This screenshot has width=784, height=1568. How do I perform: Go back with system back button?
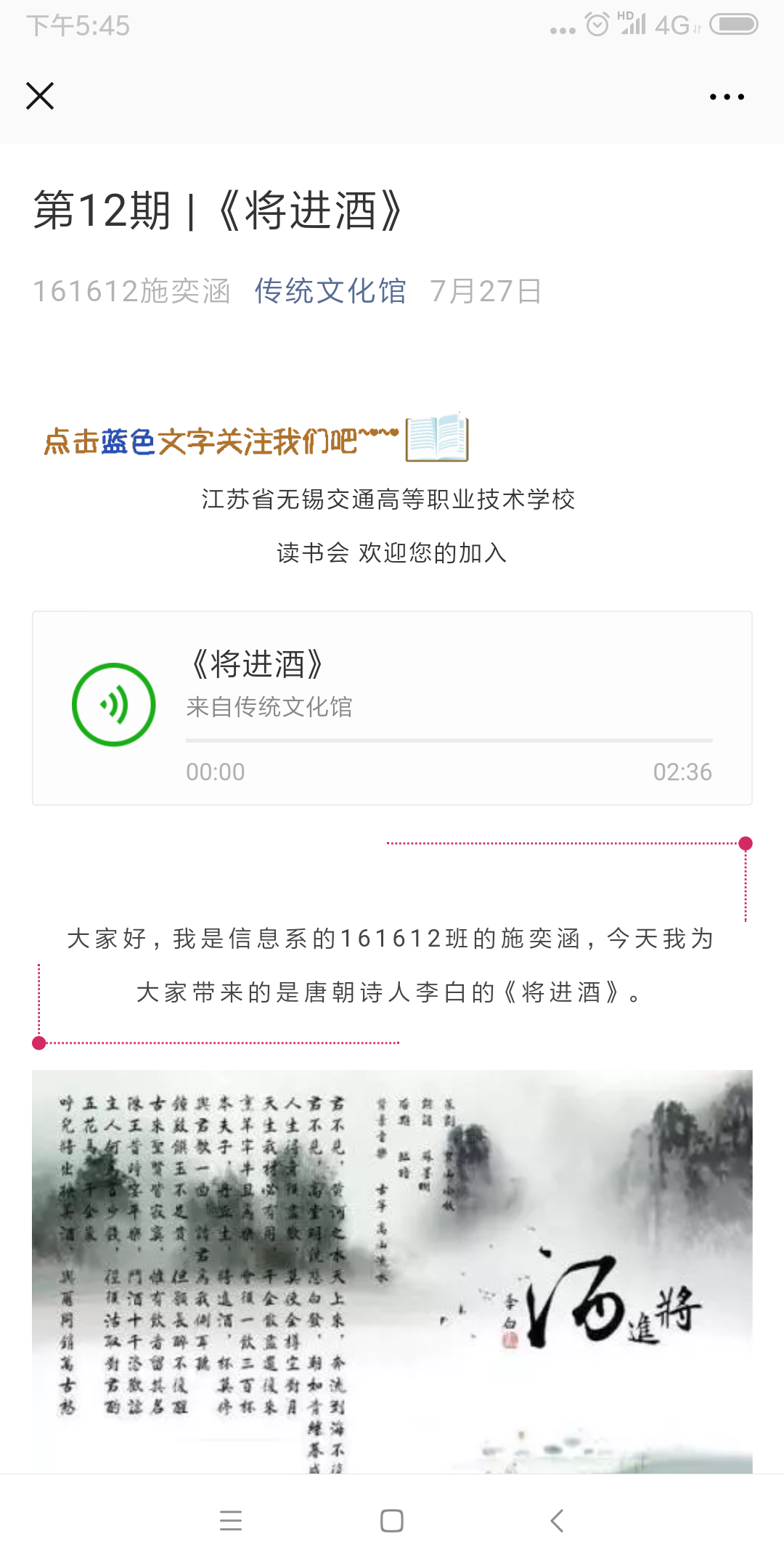(557, 1521)
